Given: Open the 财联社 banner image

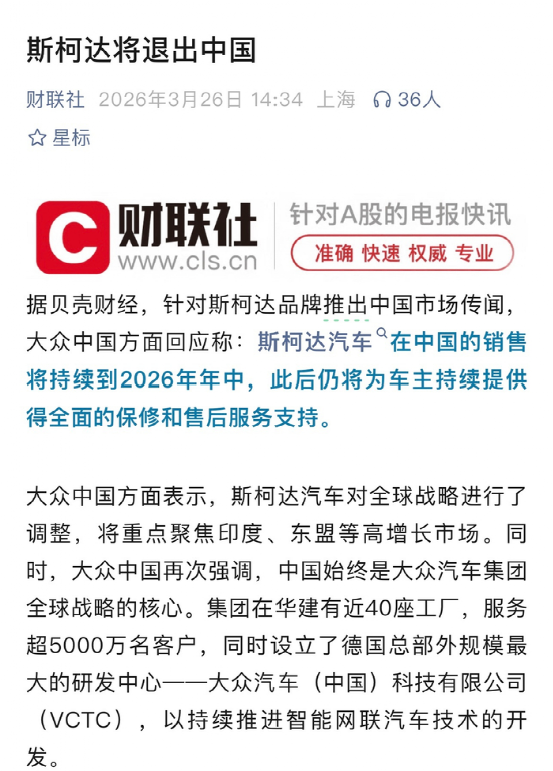Looking at the screenshot, I should click(276, 237).
